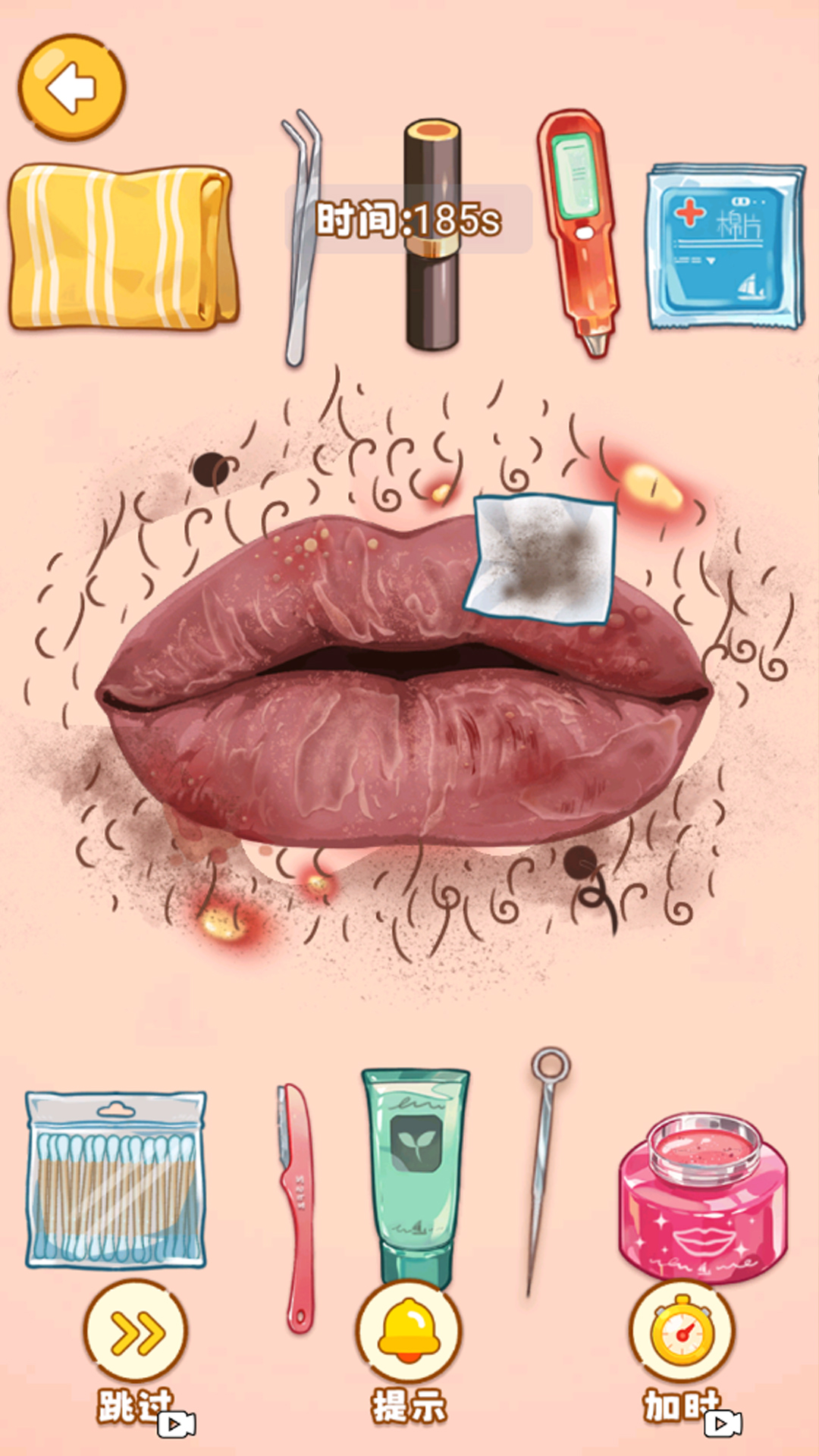Screen dimensions: 819x1456
Task: Pick the cotton swabs bag
Action: click(x=116, y=1179)
